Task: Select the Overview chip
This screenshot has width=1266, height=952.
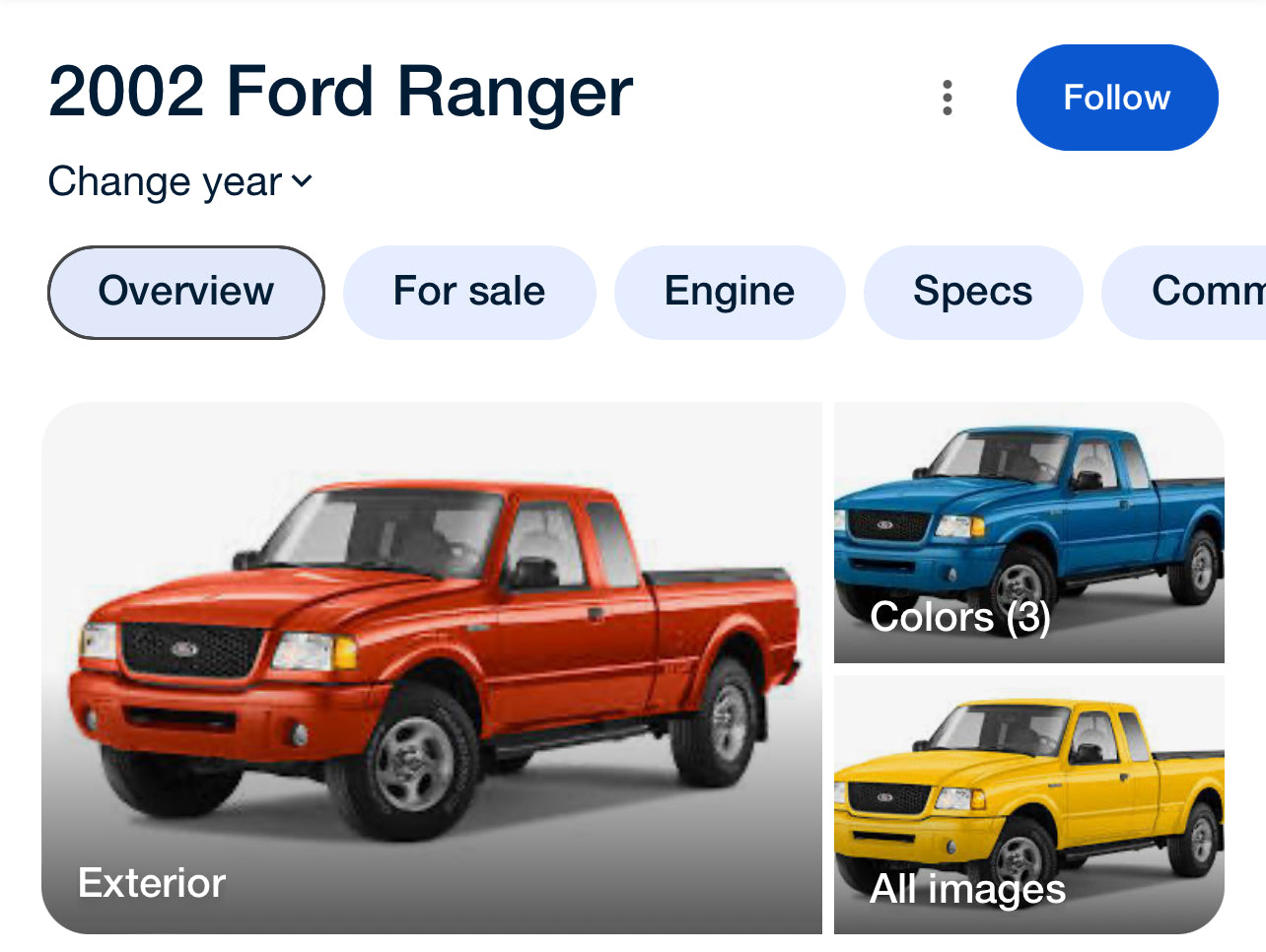Action: coord(185,292)
